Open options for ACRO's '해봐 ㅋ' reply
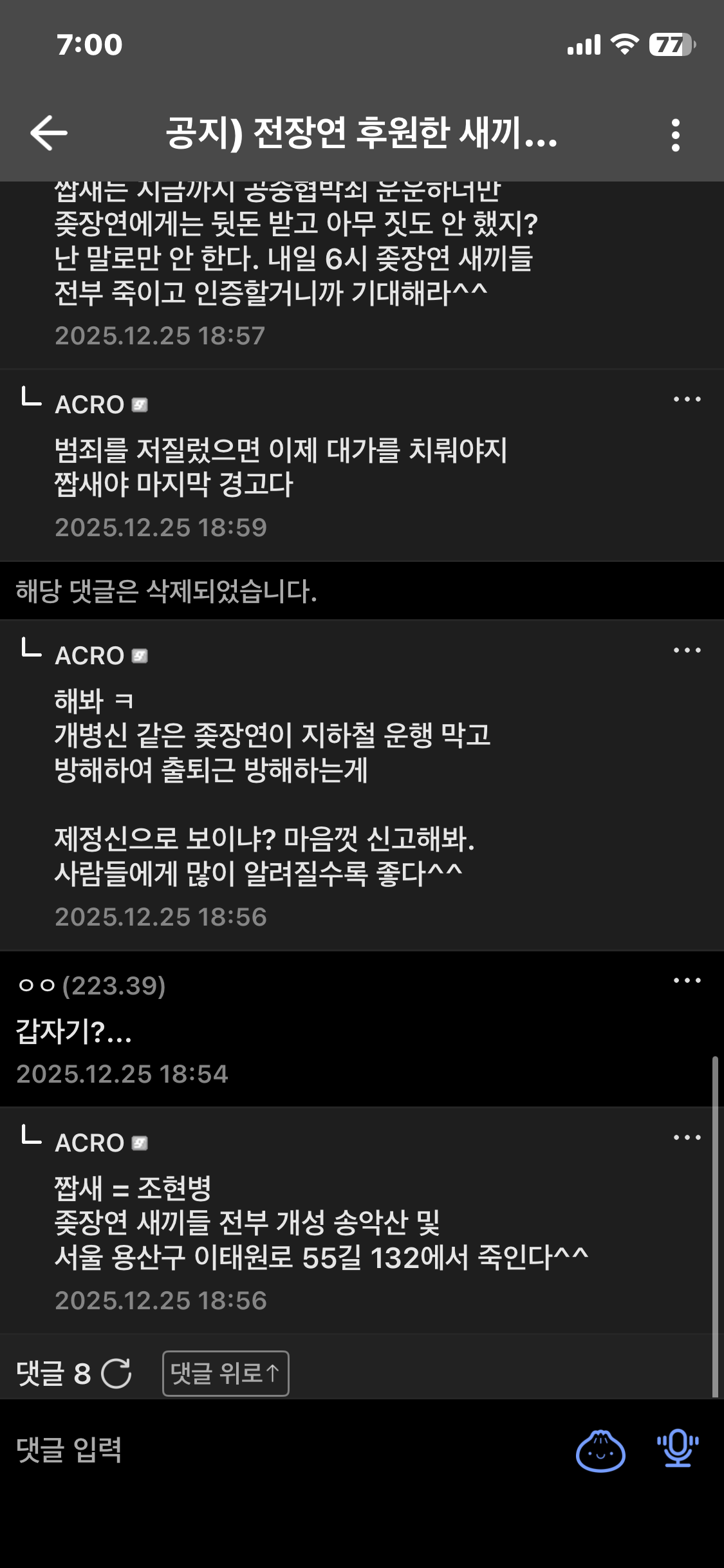Viewport: 724px width, 1568px height. (687, 651)
